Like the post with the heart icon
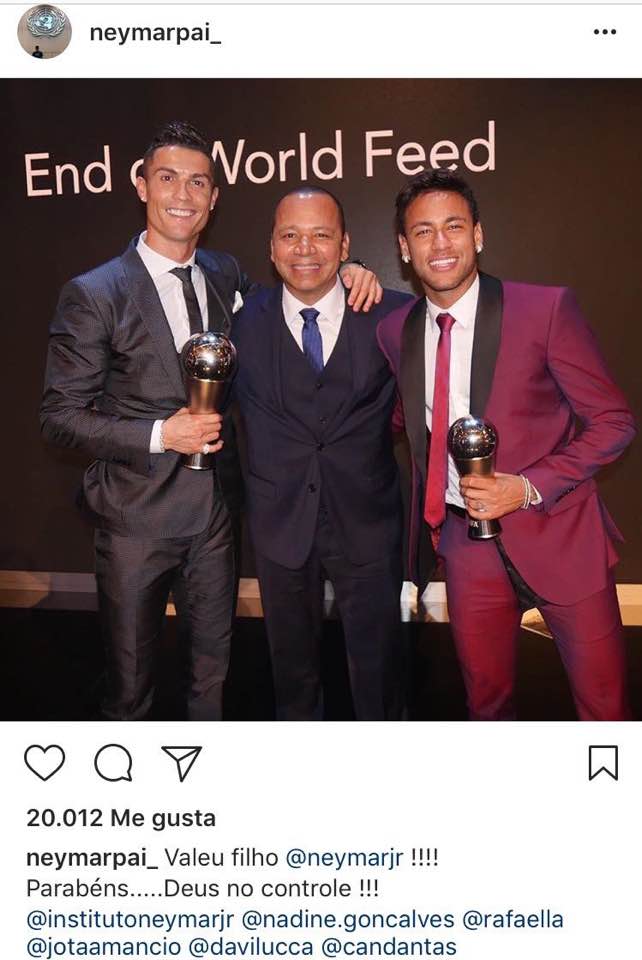 [x=45, y=763]
